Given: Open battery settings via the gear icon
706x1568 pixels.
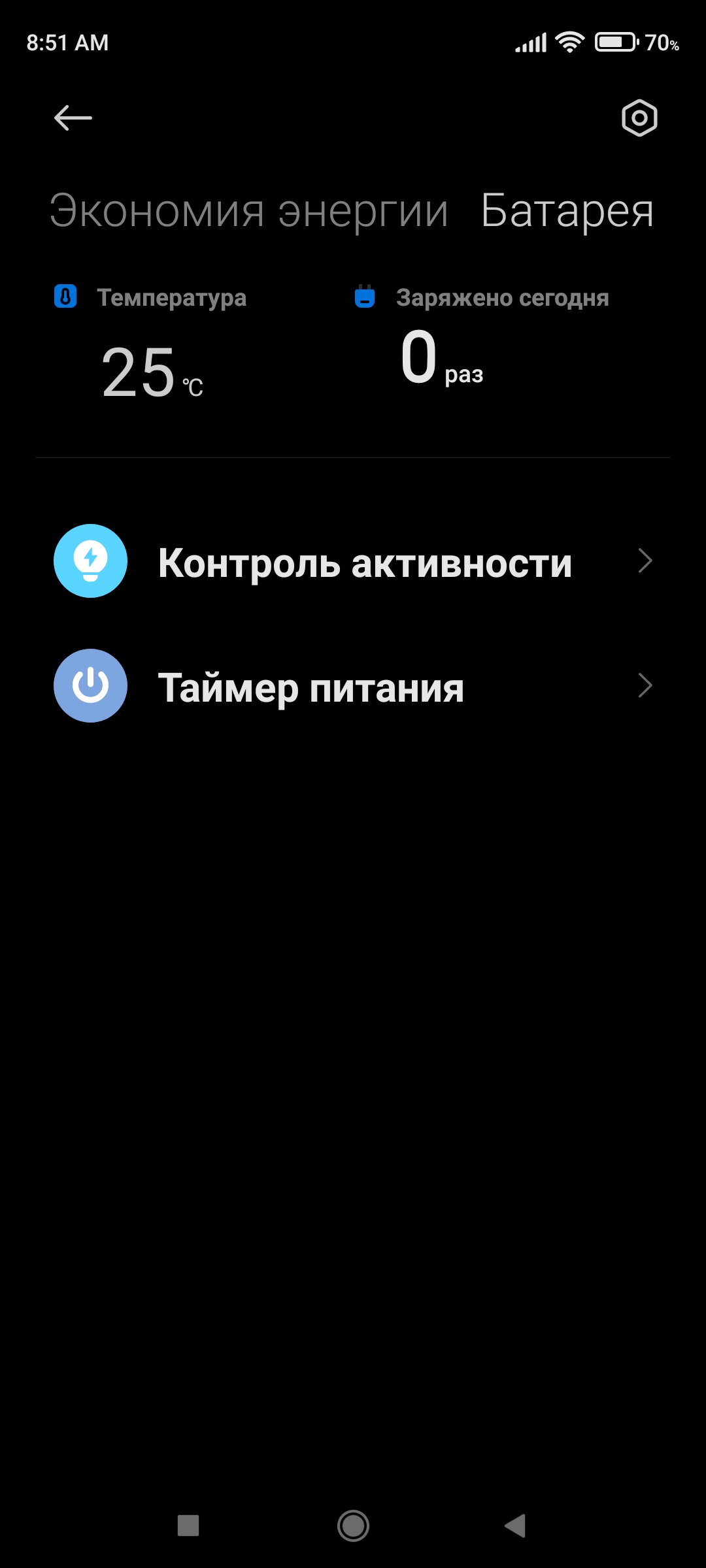Looking at the screenshot, I should click(639, 118).
